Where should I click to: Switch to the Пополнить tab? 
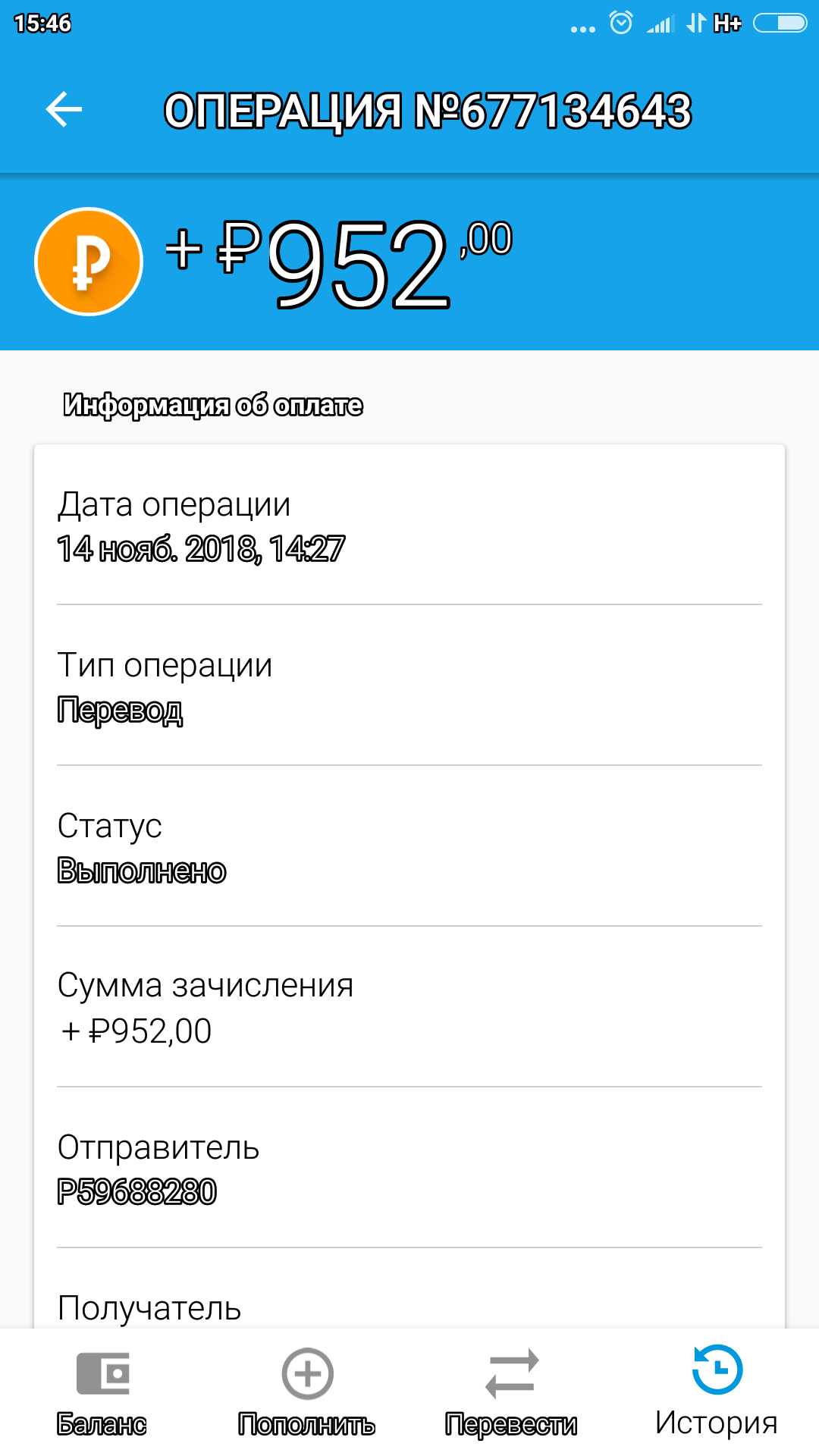click(x=307, y=1392)
